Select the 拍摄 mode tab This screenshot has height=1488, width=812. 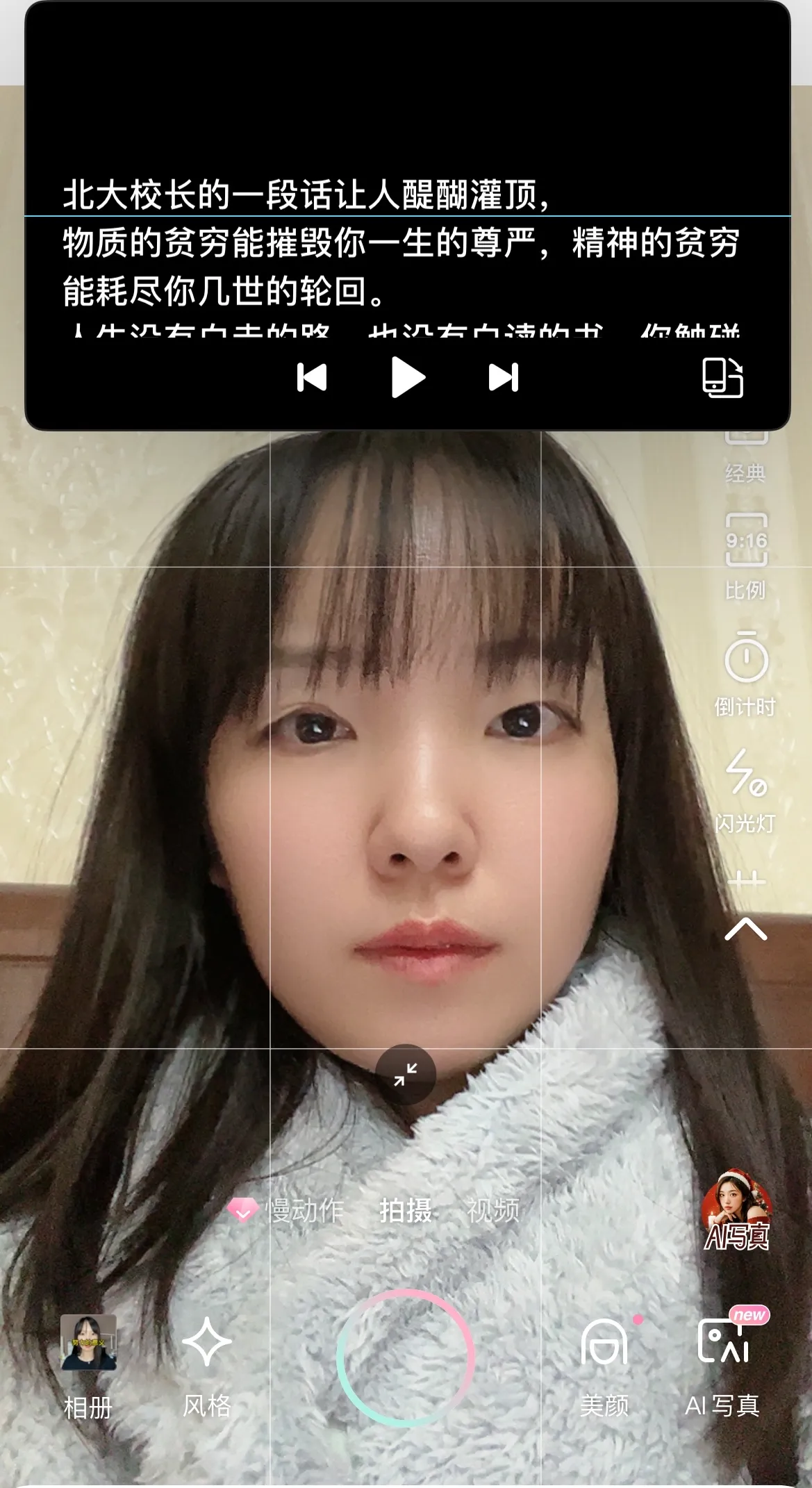(406, 1210)
